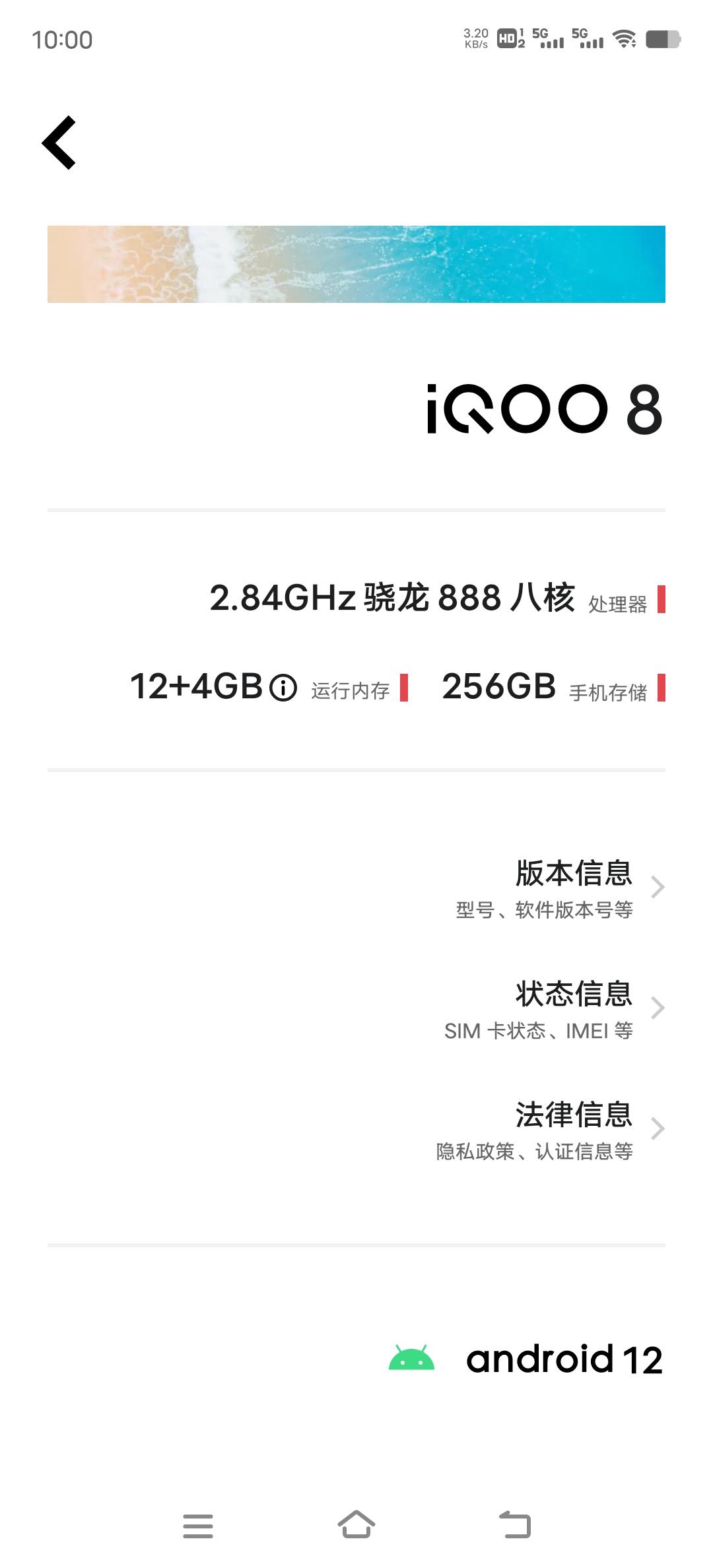The image size is (713, 1568).
Task: Expand 状态信息 using the right arrow
Action: click(x=658, y=1008)
